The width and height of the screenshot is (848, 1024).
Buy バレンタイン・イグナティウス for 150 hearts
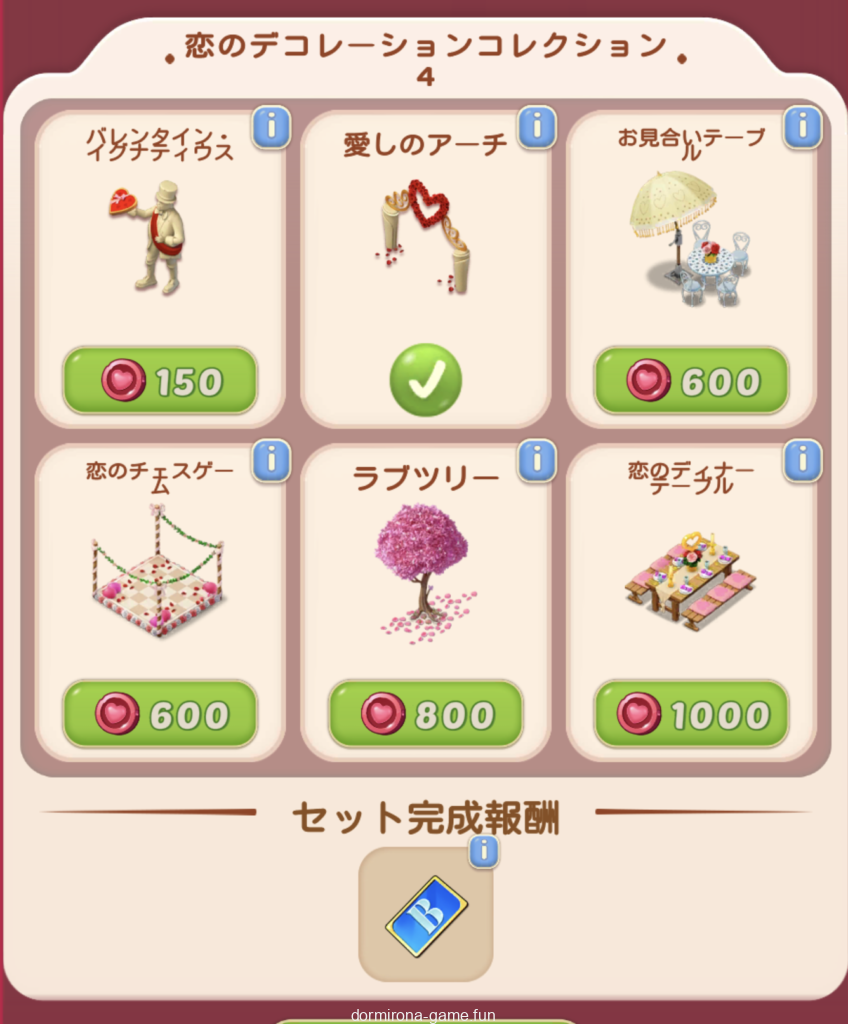tap(160, 381)
